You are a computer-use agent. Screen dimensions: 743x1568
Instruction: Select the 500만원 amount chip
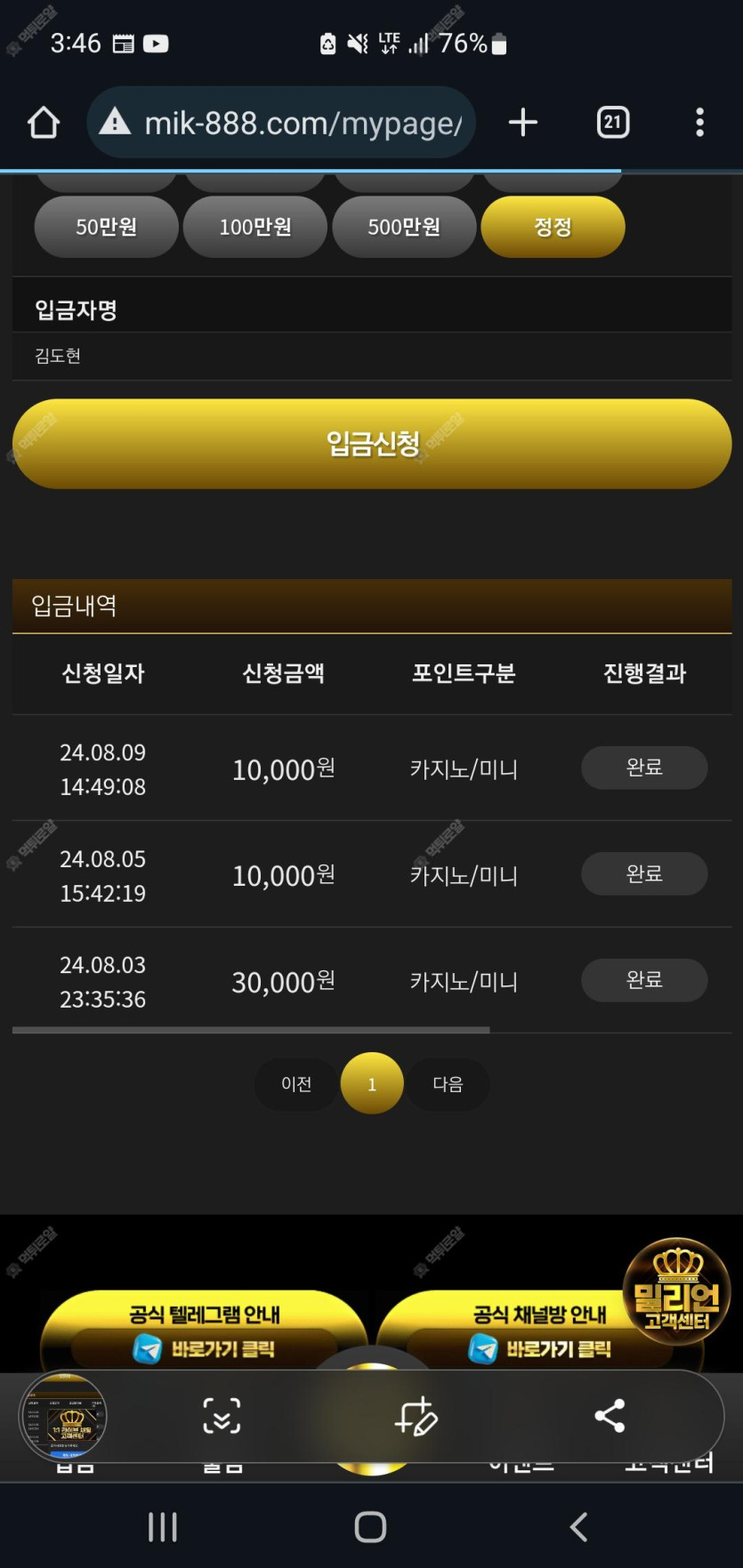404,227
